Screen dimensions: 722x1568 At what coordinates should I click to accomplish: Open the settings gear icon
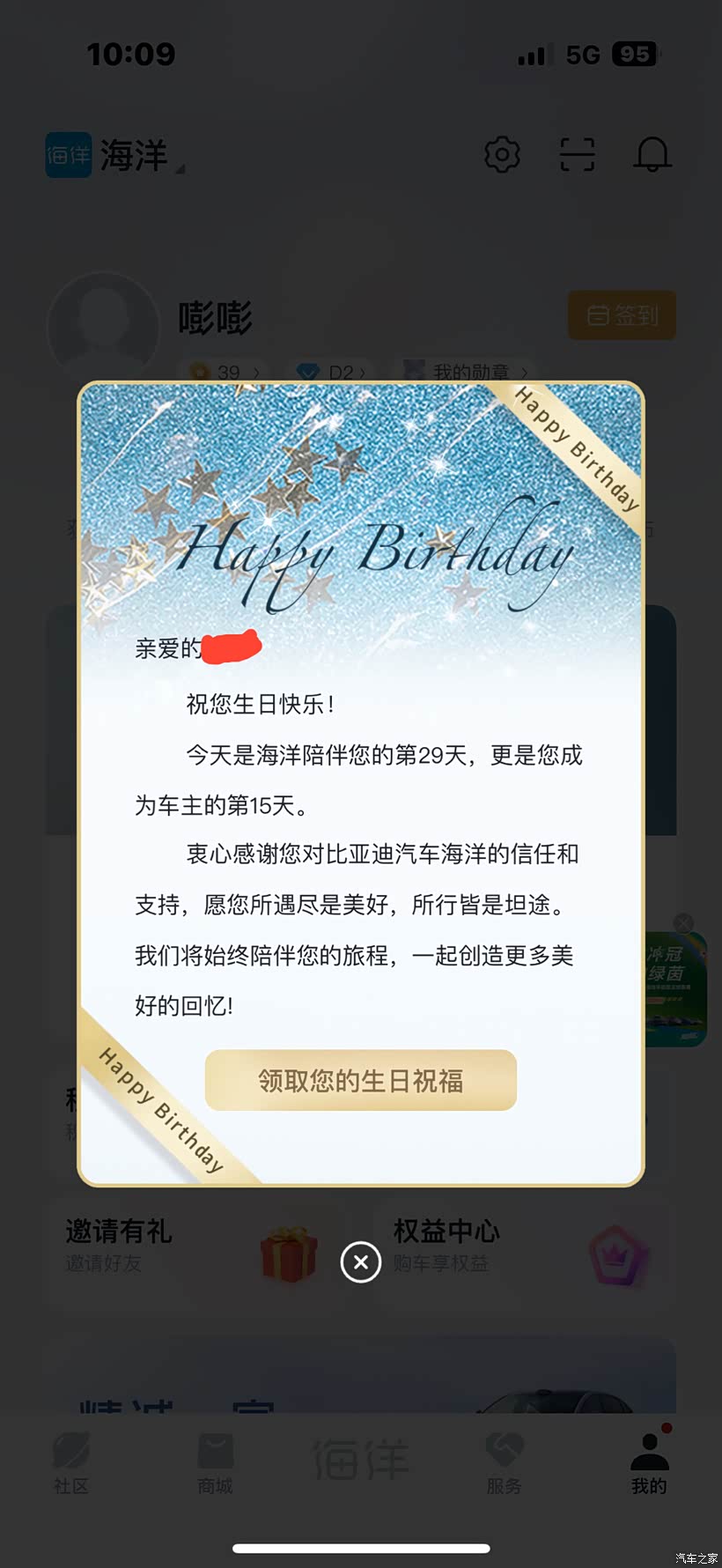tap(502, 155)
